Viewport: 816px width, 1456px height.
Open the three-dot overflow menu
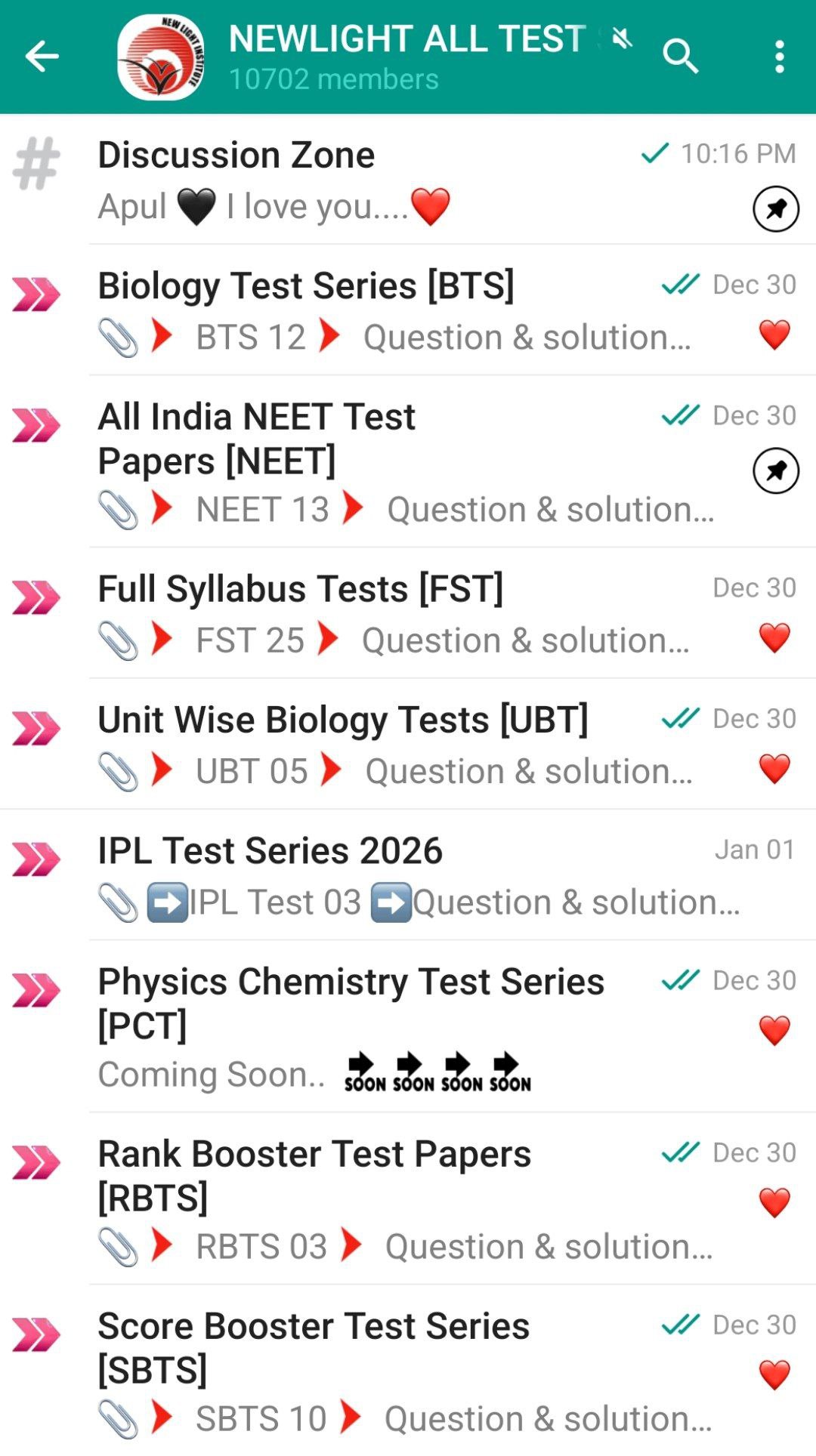[x=779, y=57]
